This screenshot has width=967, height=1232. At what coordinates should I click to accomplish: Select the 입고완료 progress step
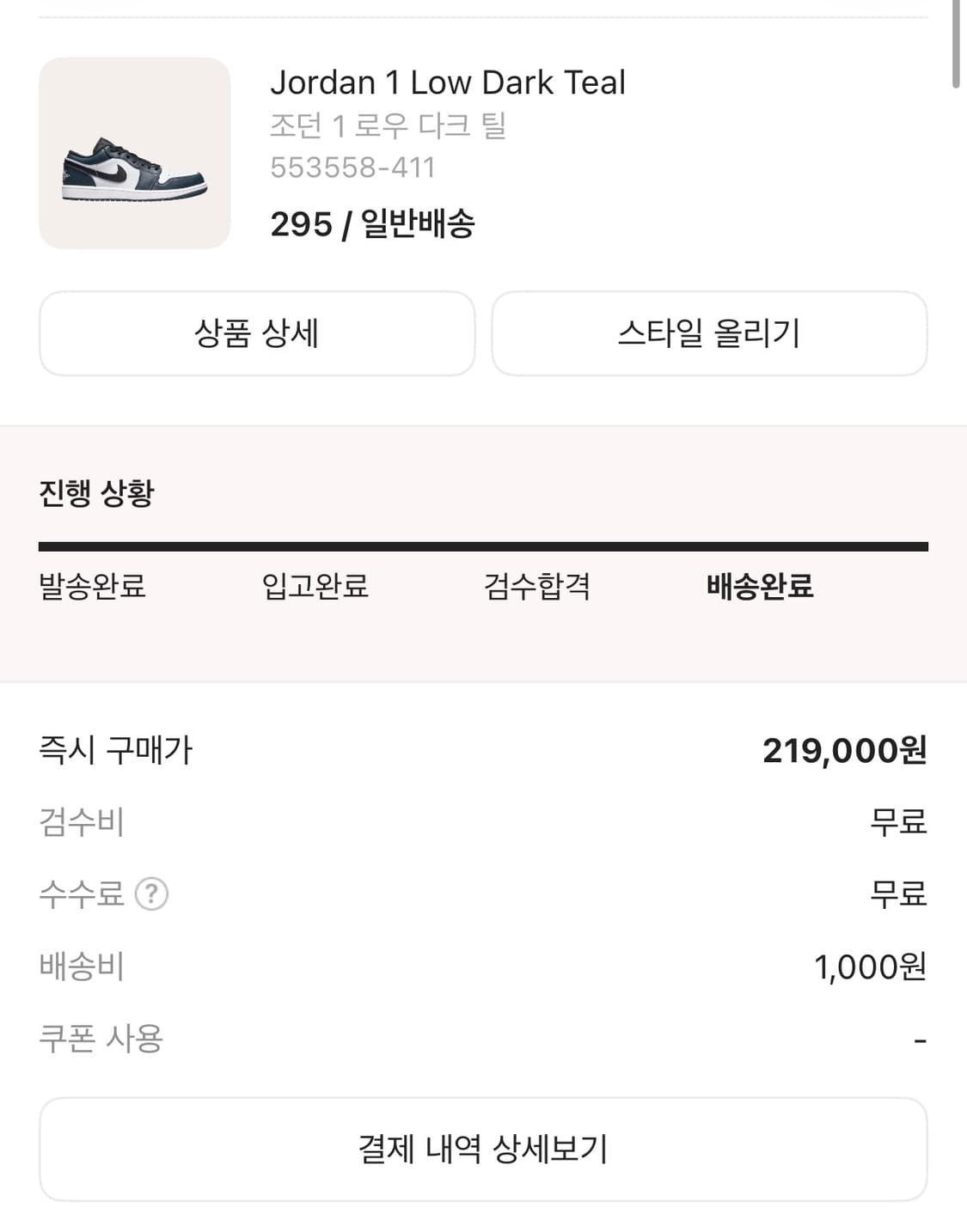(316, 587)
